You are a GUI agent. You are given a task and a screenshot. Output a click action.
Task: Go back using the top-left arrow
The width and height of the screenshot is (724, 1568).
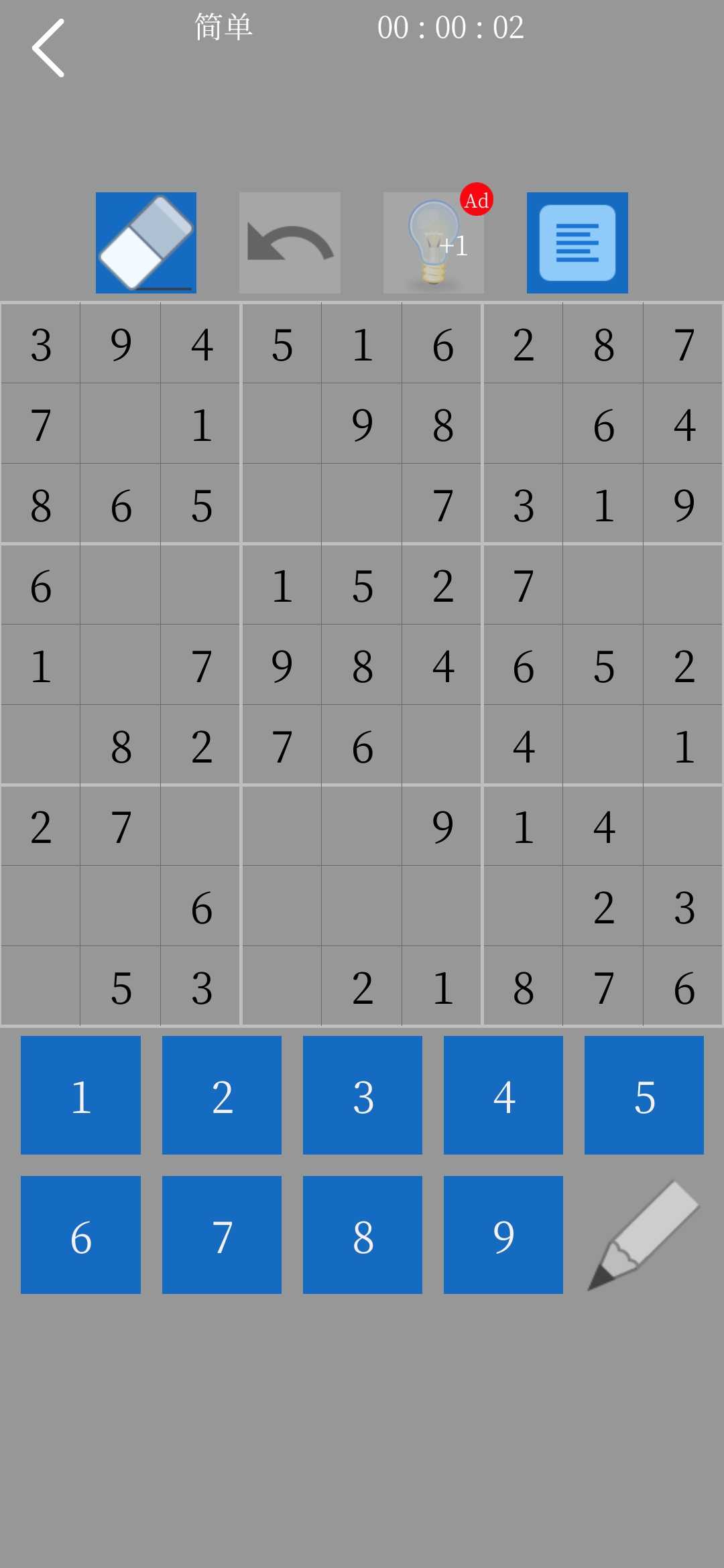point(48,48)
